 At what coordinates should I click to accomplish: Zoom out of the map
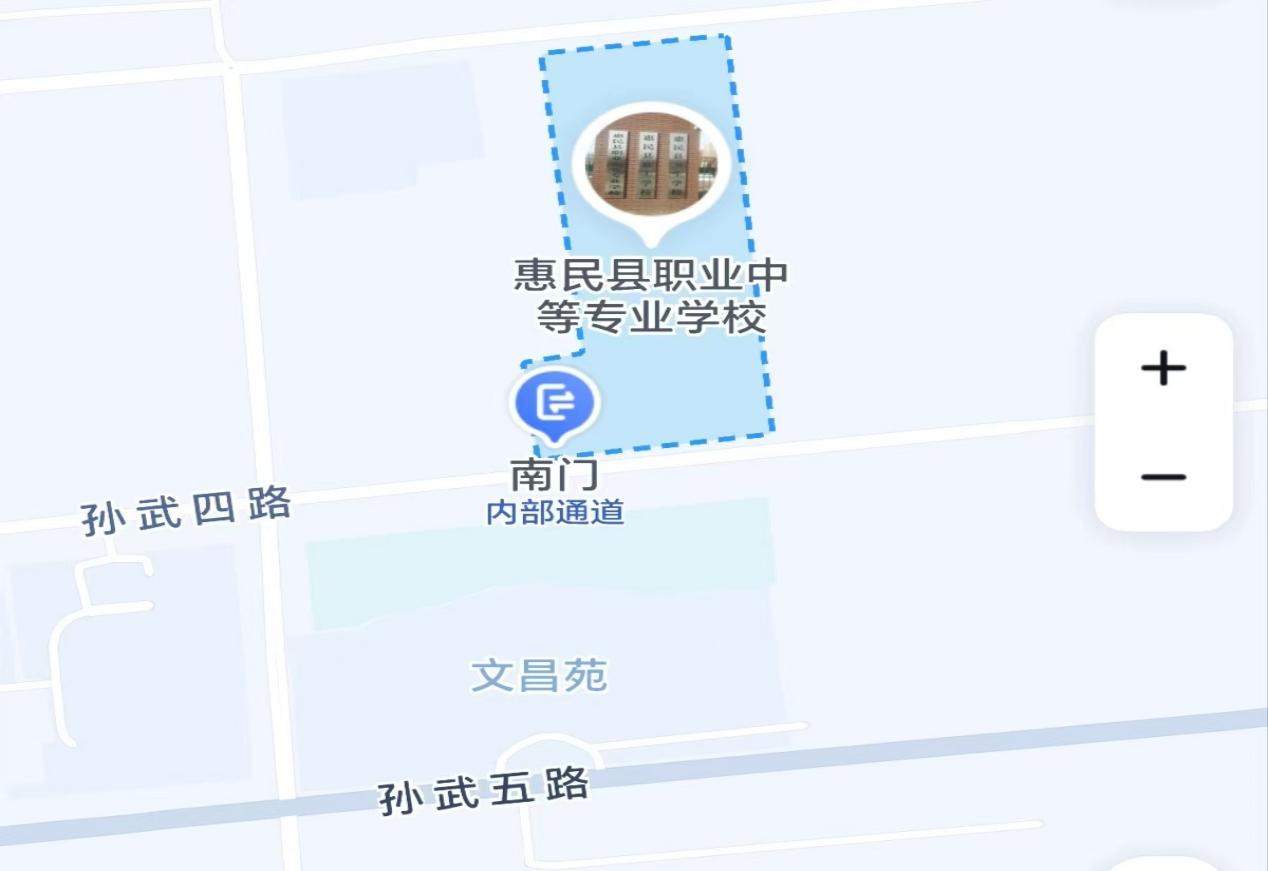(x=1163, y=477)
